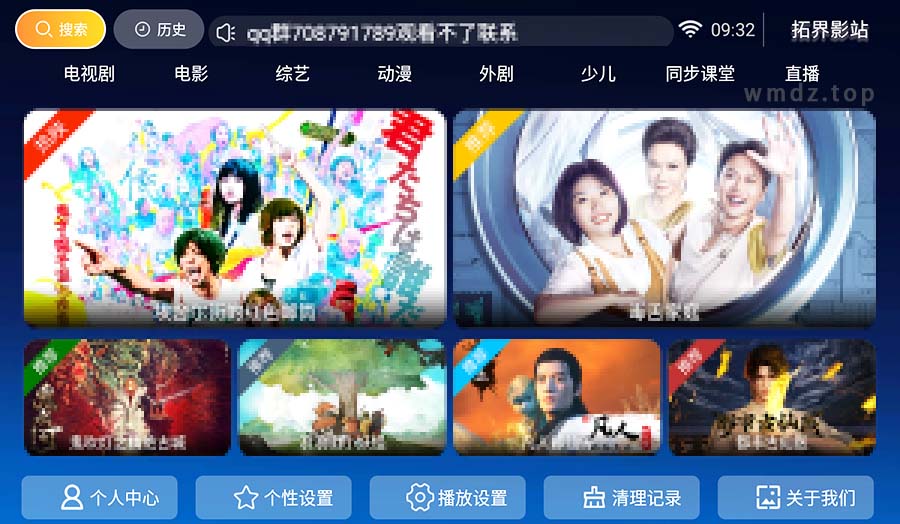Open the large poster with three smiling women
Viewport: 900px width, 524px height.
664,218
